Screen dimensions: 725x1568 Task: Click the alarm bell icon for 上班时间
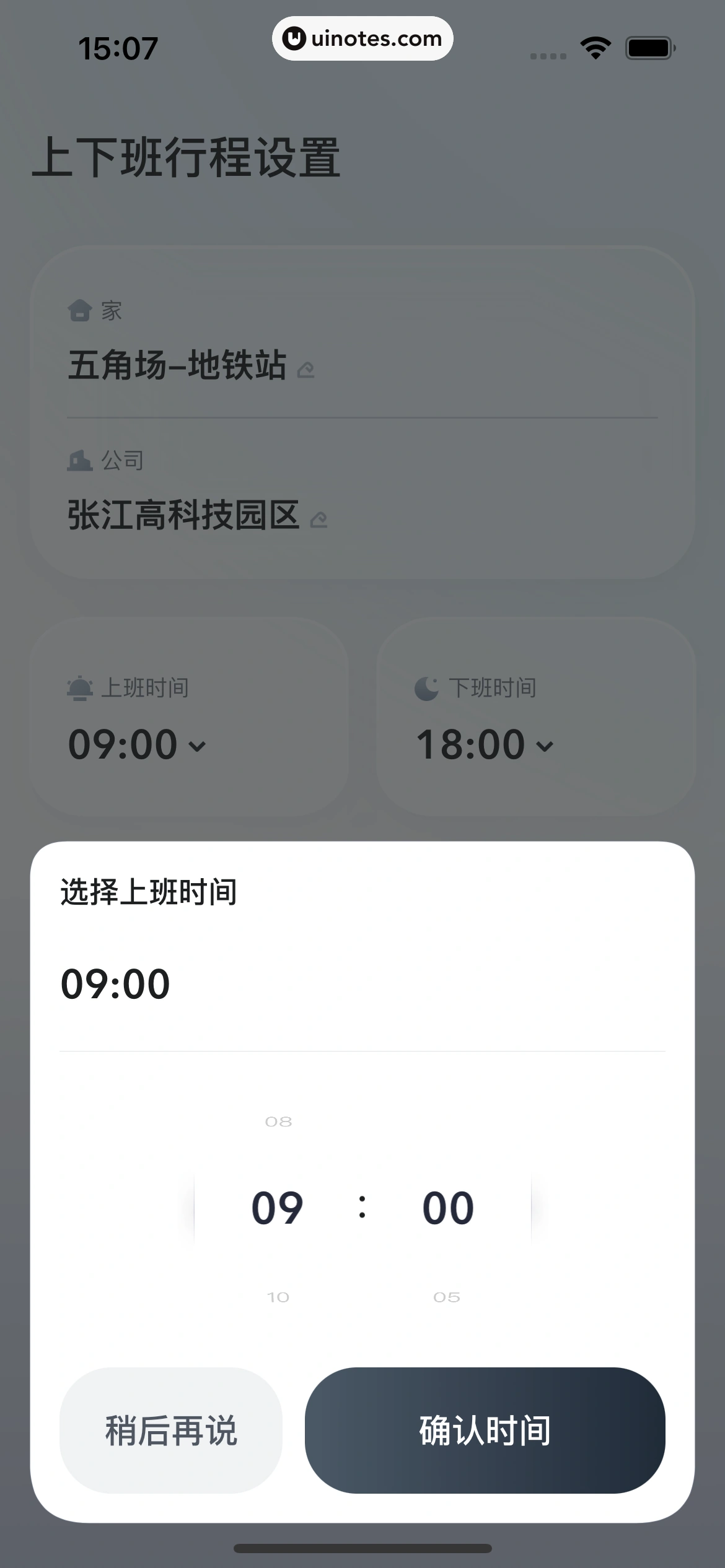[79, 687]
